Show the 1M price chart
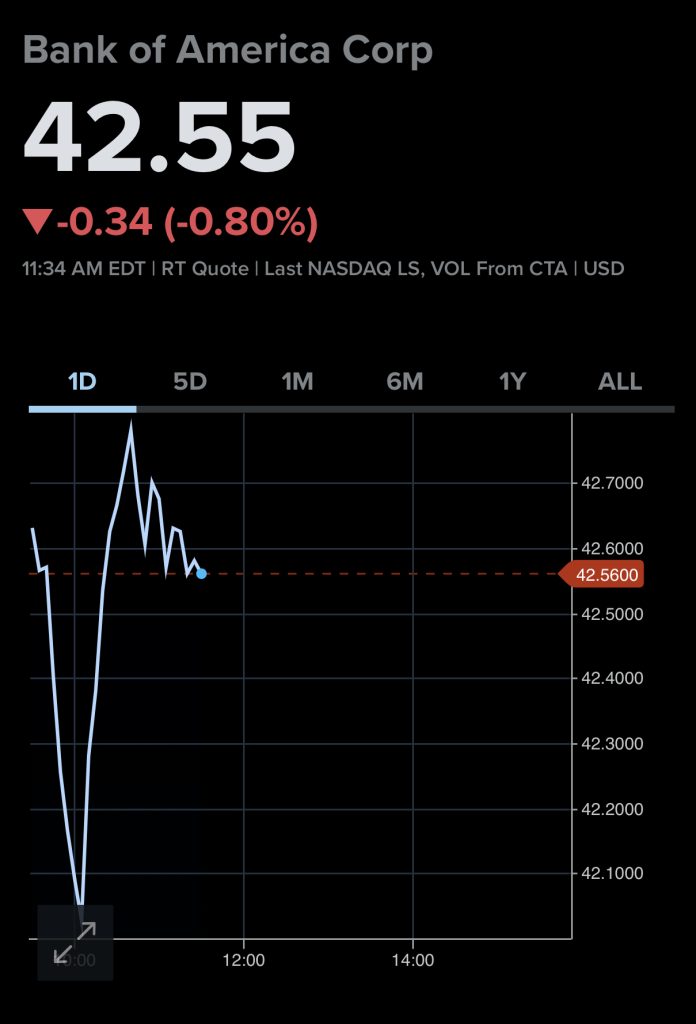The width and height of the screenshot is (696, 1024). click(297, 381)
